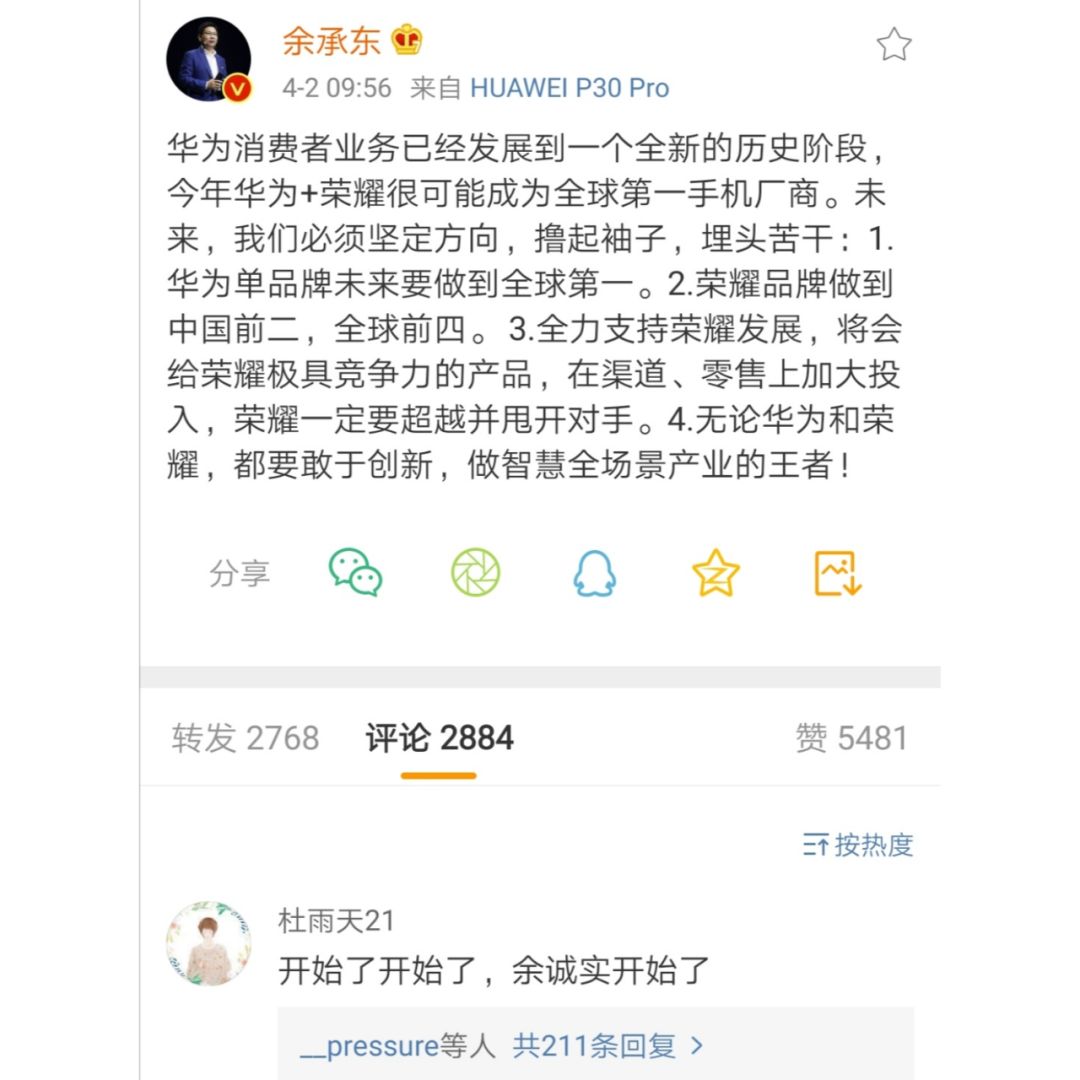Viewport: 1080px width, 1080px height.
Task: Share the post to WeChat Moments
Action: [x=475, y=573]
